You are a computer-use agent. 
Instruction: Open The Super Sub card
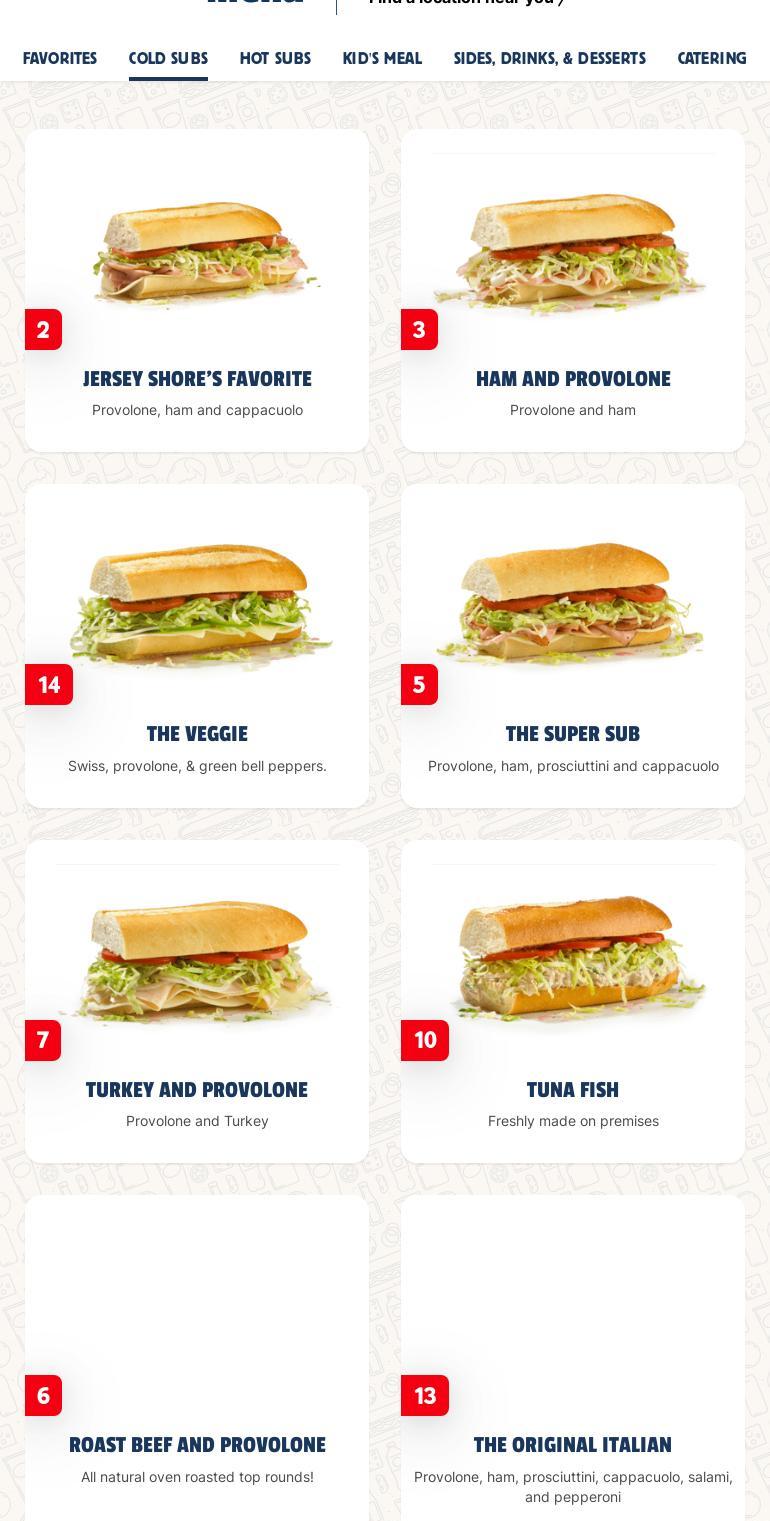tap(573, 734)
